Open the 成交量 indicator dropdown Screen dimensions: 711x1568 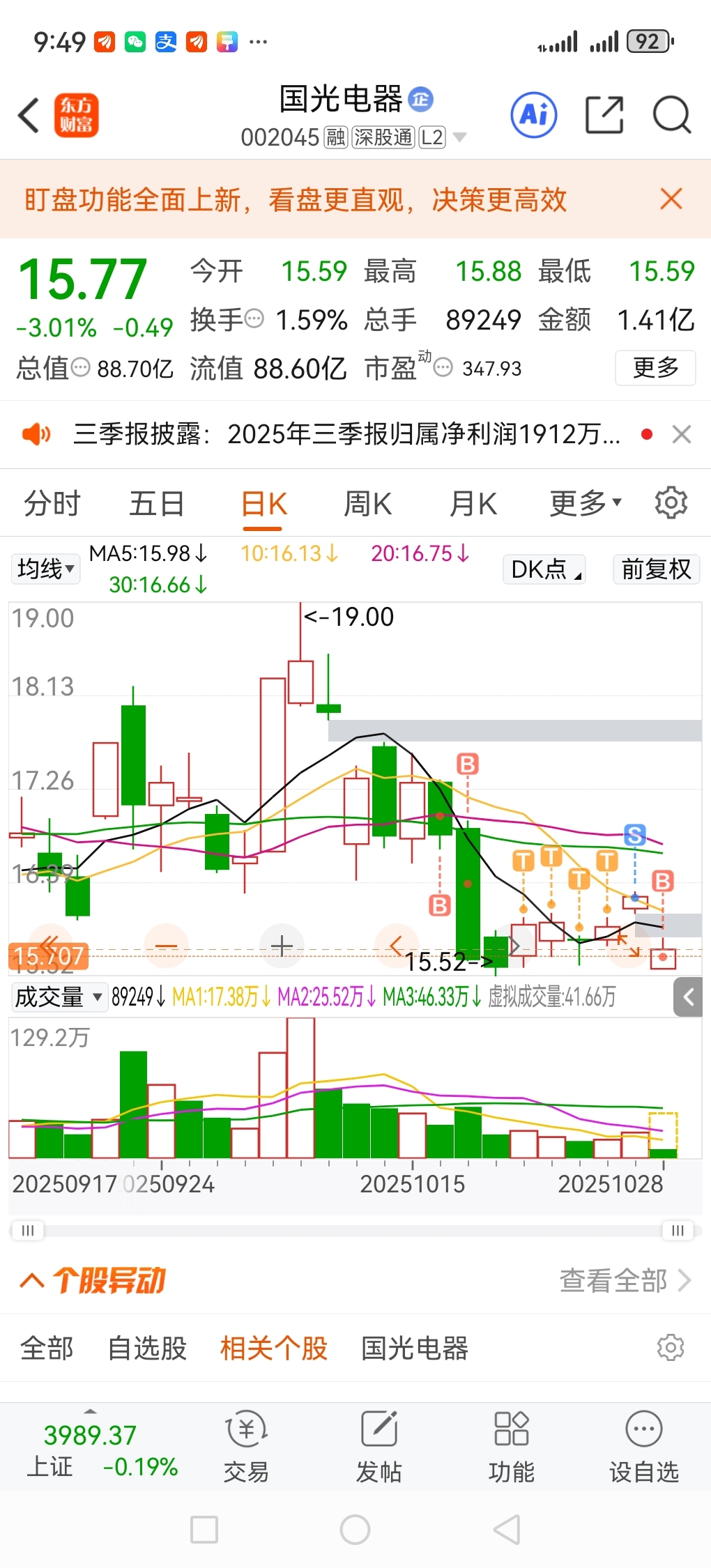(59, 997)
